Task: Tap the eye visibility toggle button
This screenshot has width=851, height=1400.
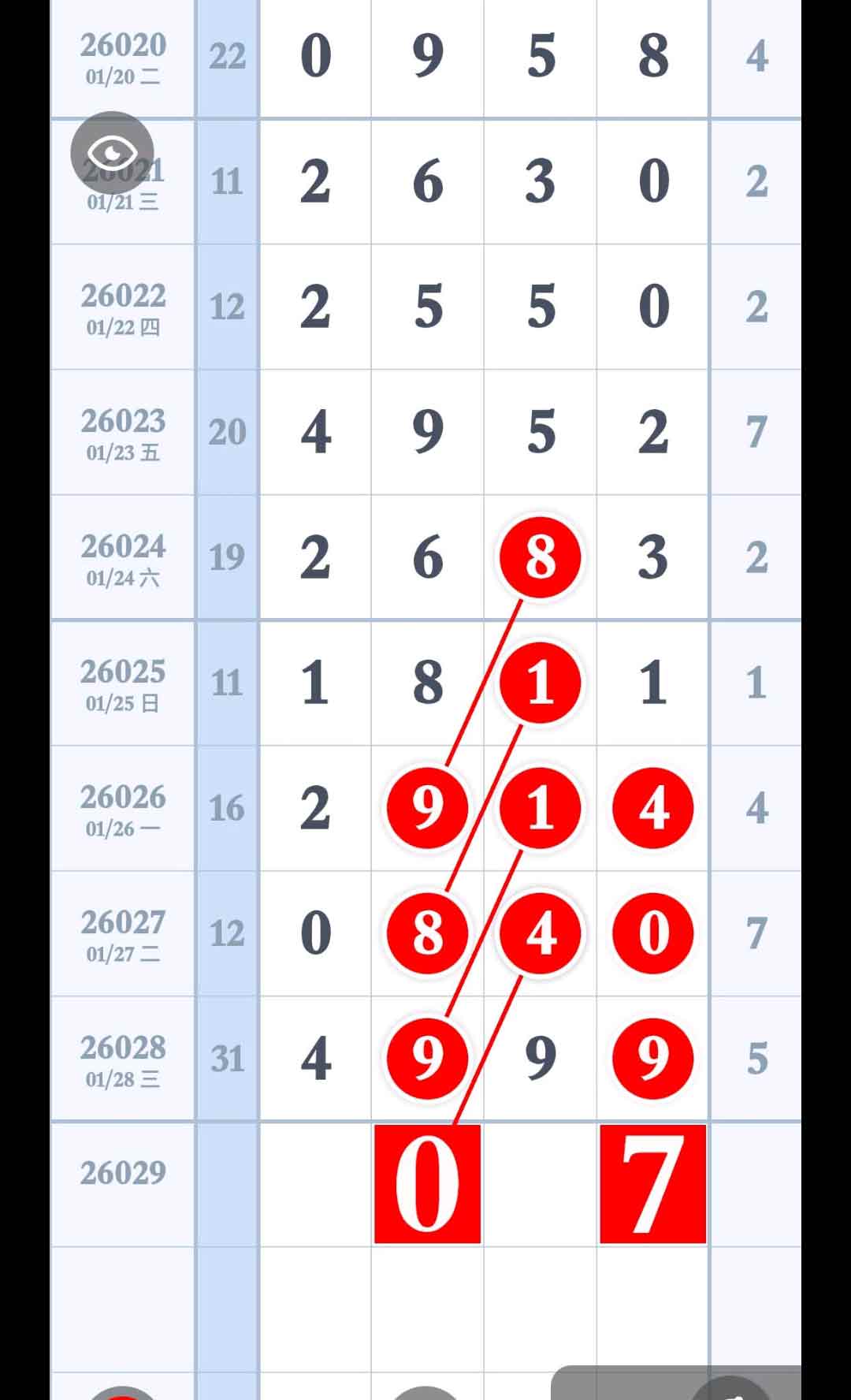Action: tap(112, 152)
